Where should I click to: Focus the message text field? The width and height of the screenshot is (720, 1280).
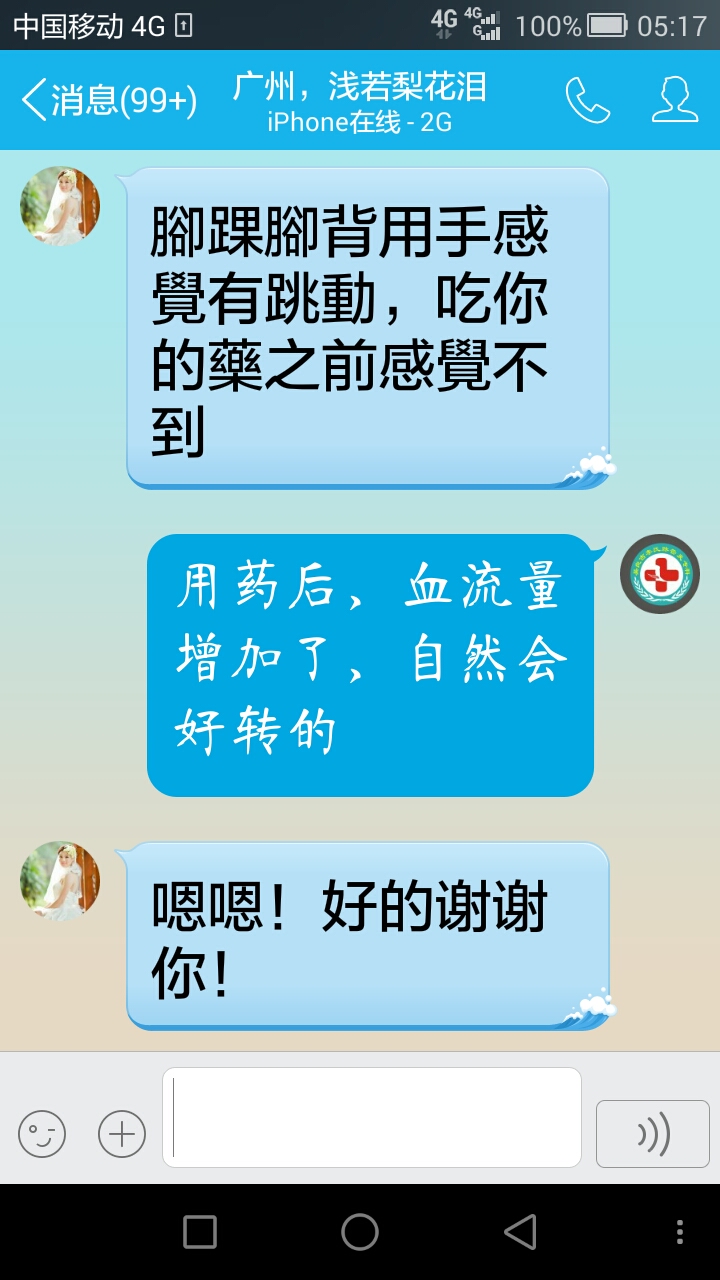coord(372,1117)
